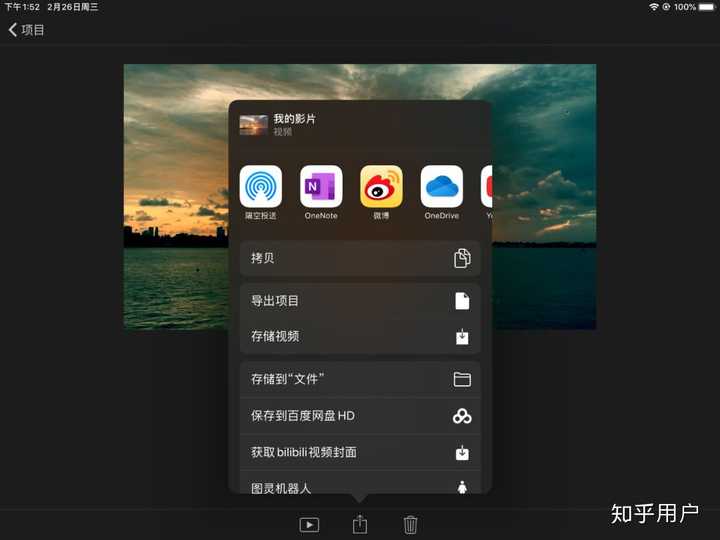720x540 pixels.
Task: Select 保存到百度网盘 HD
Action: 360,416
